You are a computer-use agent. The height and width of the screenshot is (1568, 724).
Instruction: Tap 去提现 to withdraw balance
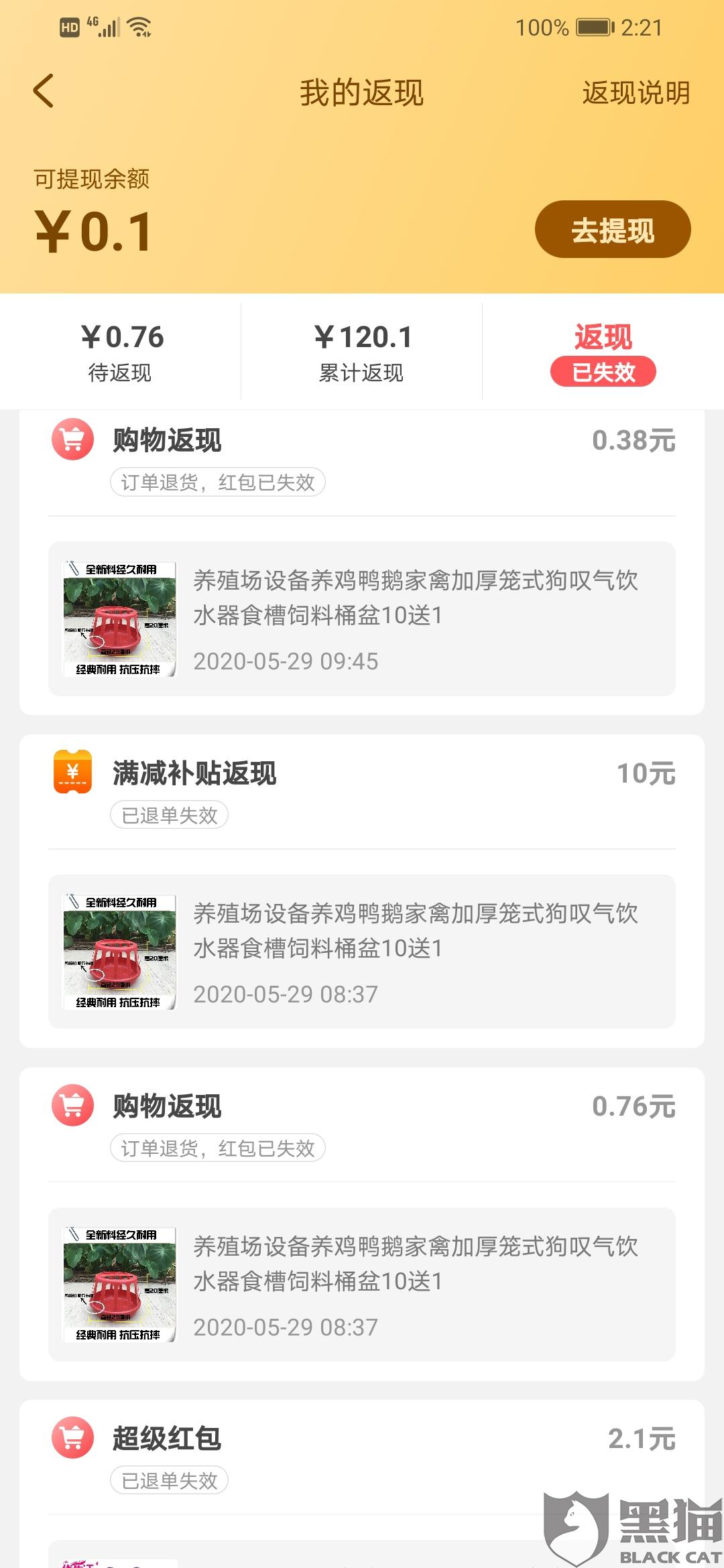[612, 230]
